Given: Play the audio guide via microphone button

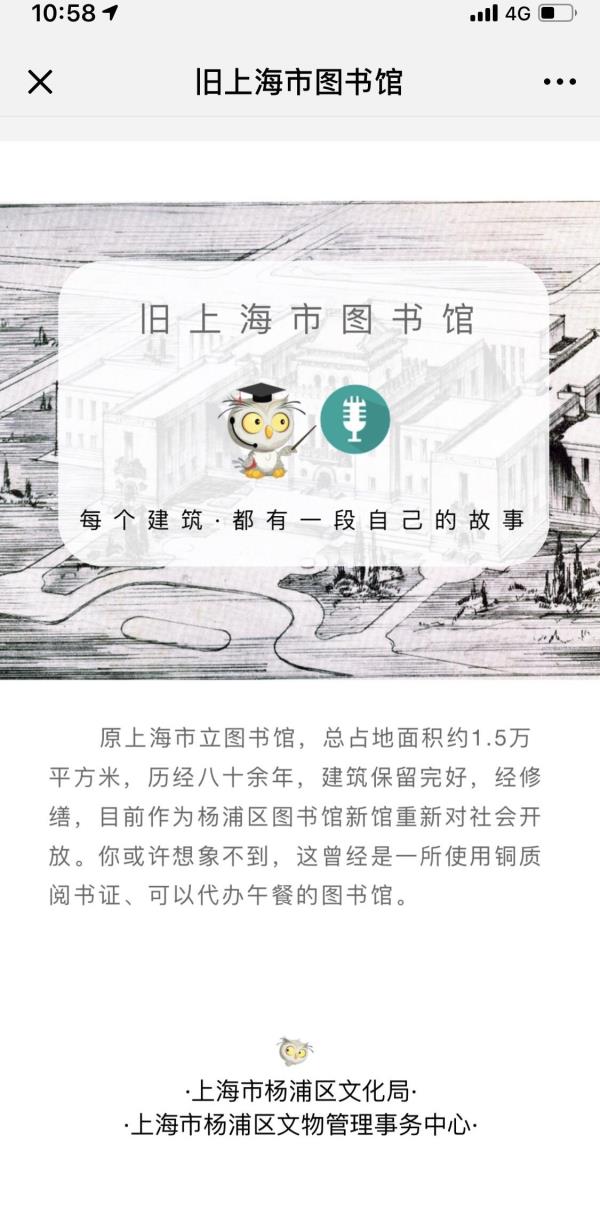Looking at the screenshot, I should [x=356, y=417].
